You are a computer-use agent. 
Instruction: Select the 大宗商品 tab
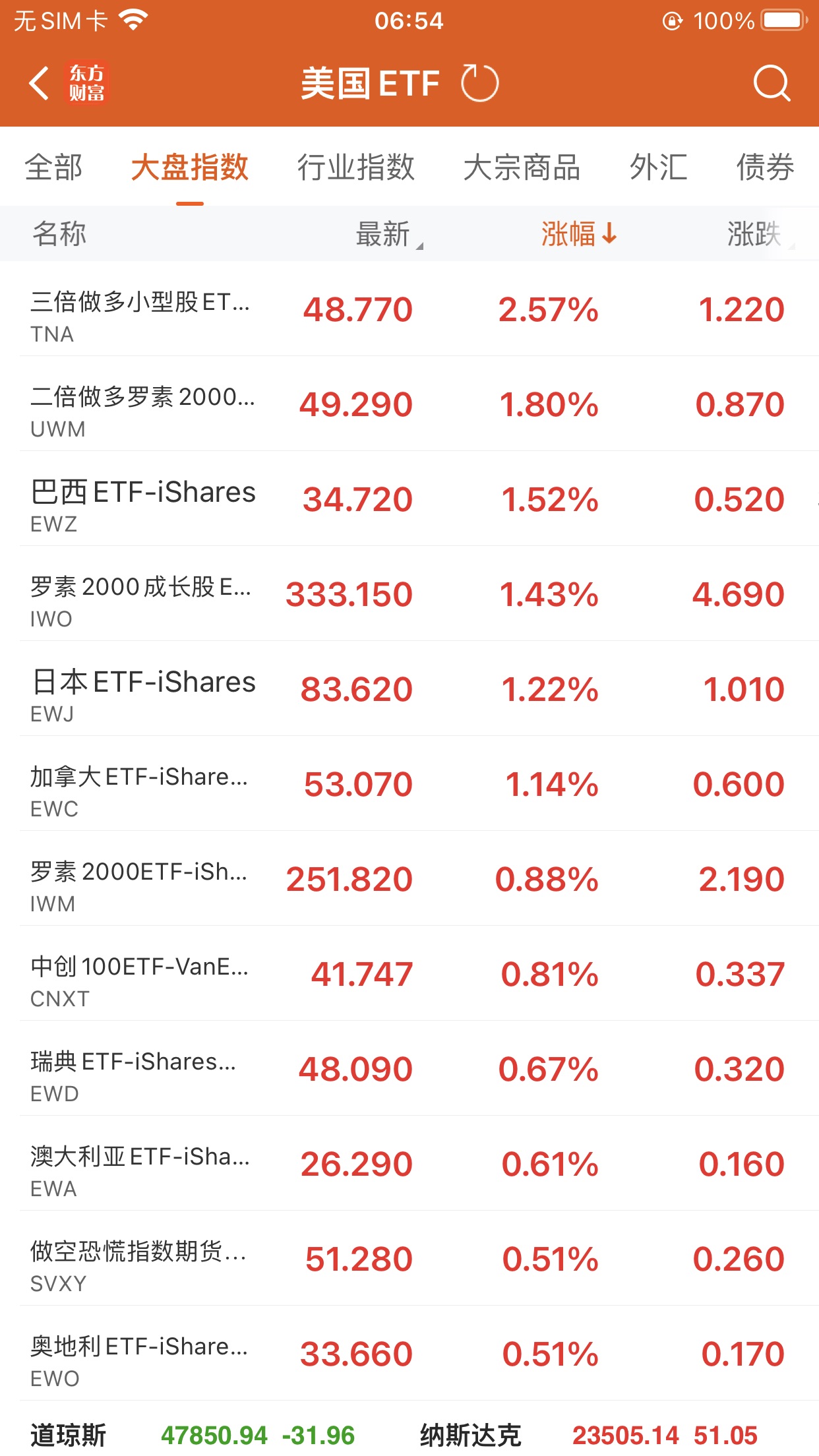[x=522, y=167]
